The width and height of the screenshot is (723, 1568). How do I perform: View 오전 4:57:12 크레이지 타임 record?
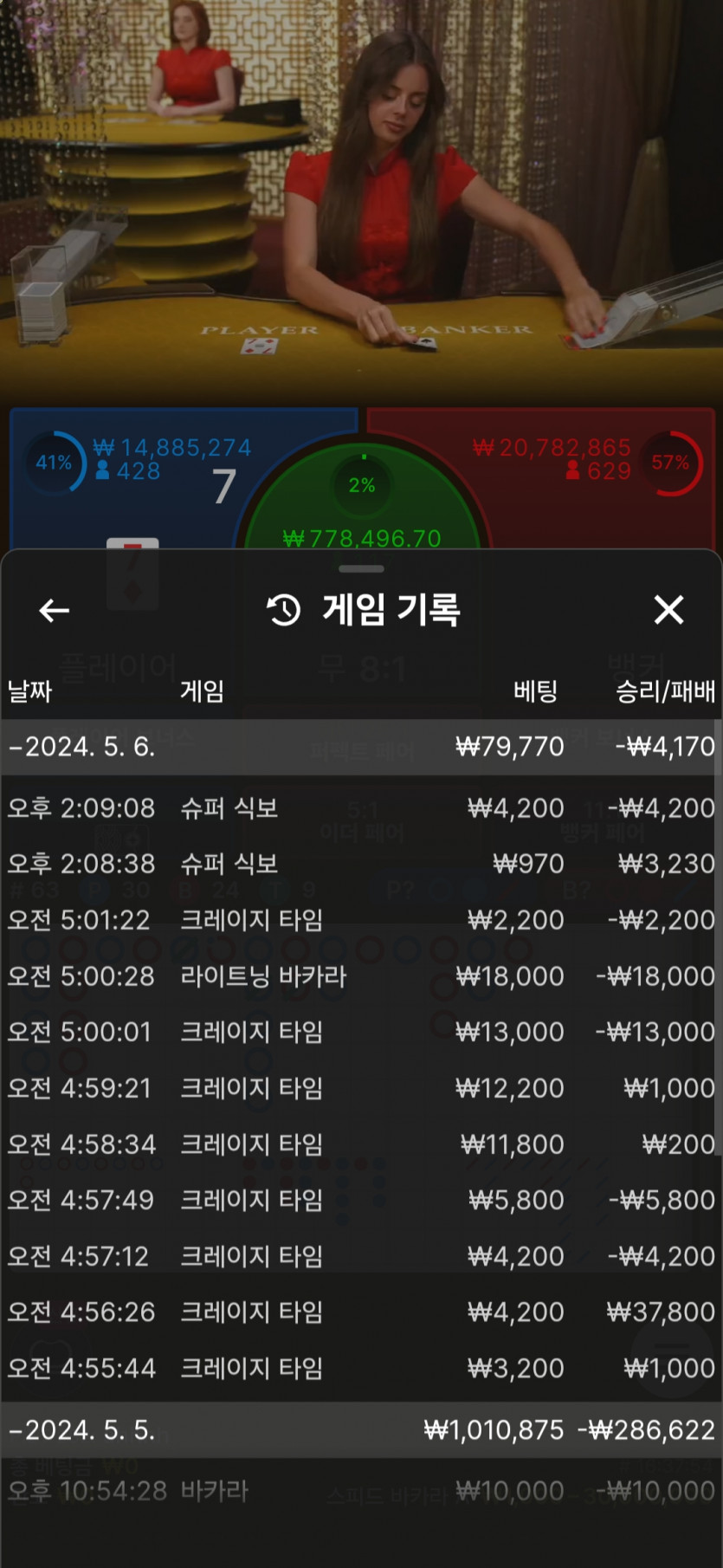coord(361,1256)
